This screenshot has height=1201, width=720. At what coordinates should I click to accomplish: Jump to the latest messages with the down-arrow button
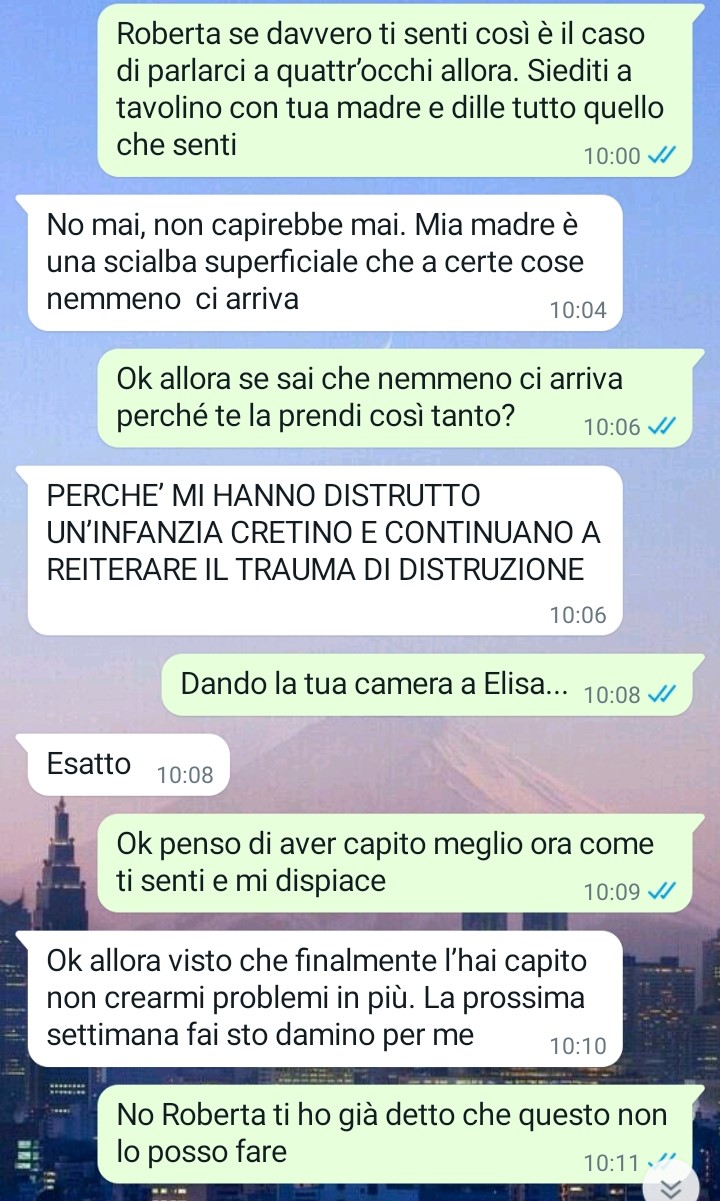click(x=673, y=1186)
